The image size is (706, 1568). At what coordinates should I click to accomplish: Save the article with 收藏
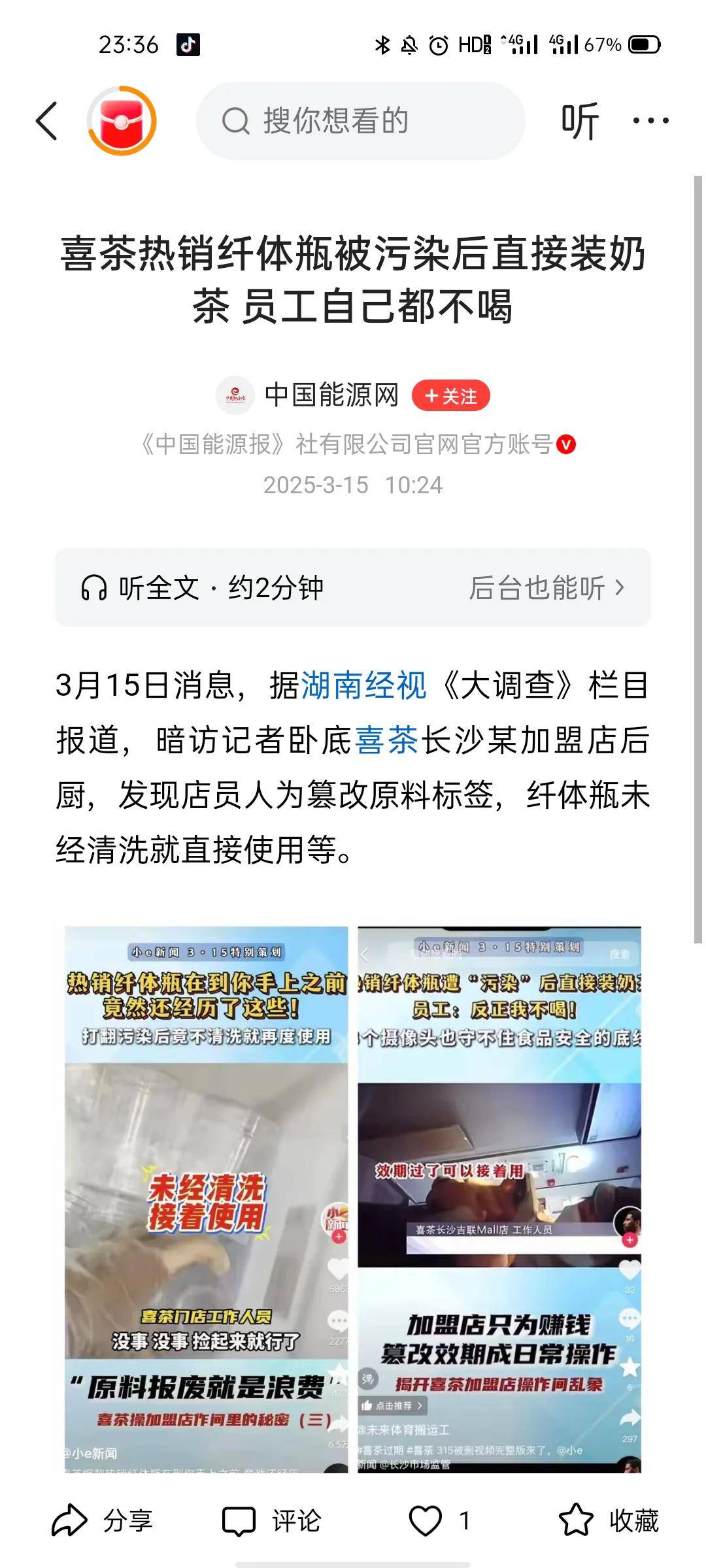pyautogui.click(x=609, y=1520)
